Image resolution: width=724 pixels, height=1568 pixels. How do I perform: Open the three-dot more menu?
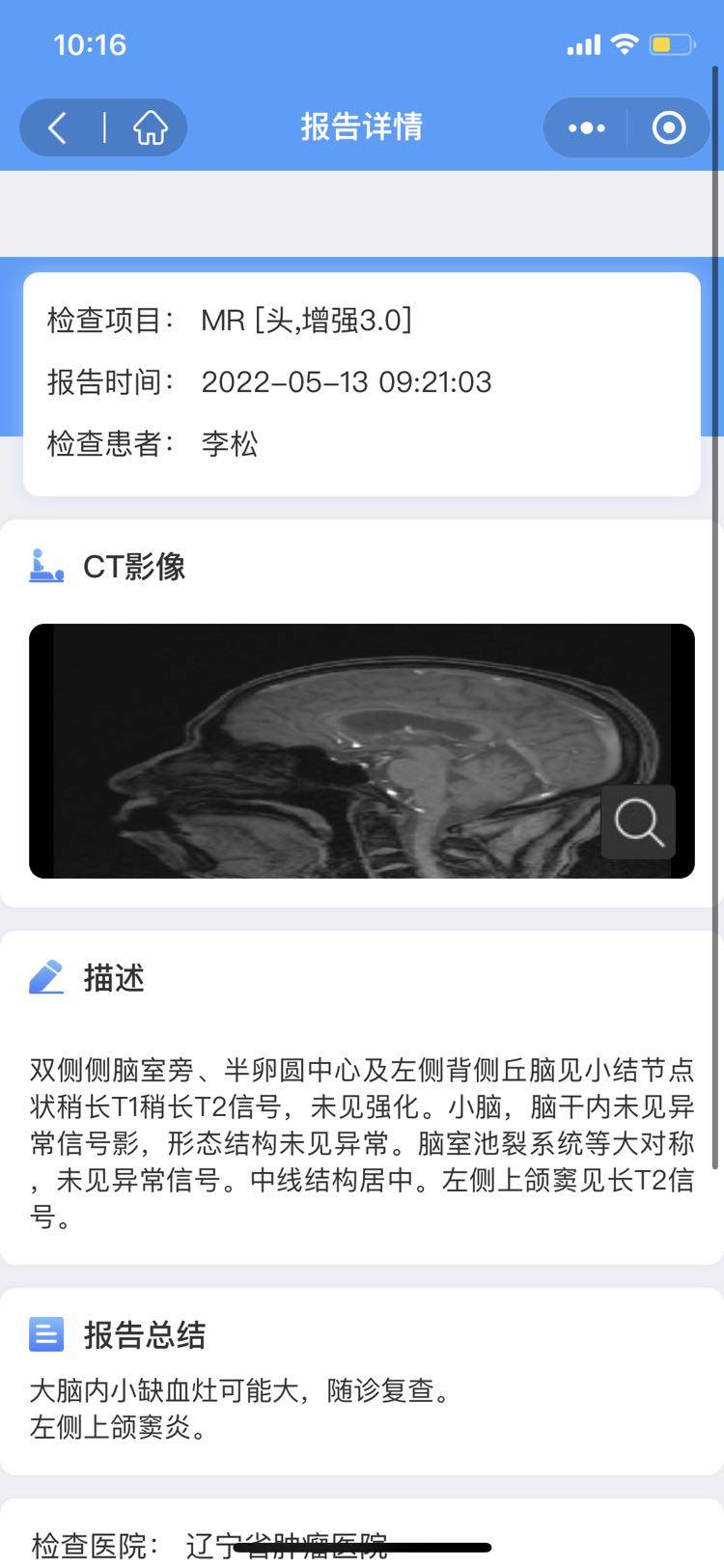[586, 127]
